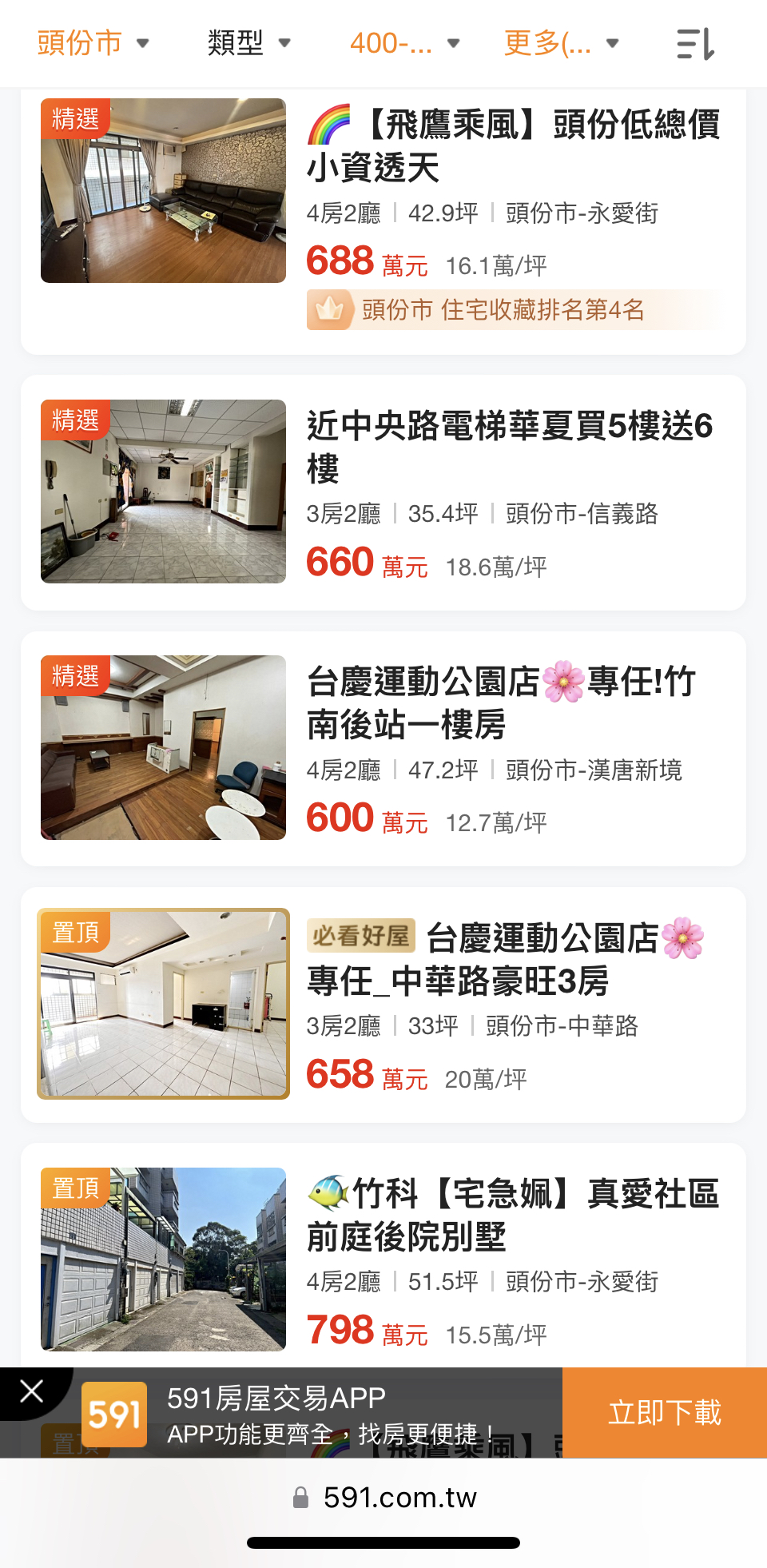View 竹科【宅急娓】真愛社區前庭後院別墅 listing
Viewport: 767px width, 1568px height.
[513, 1216]
